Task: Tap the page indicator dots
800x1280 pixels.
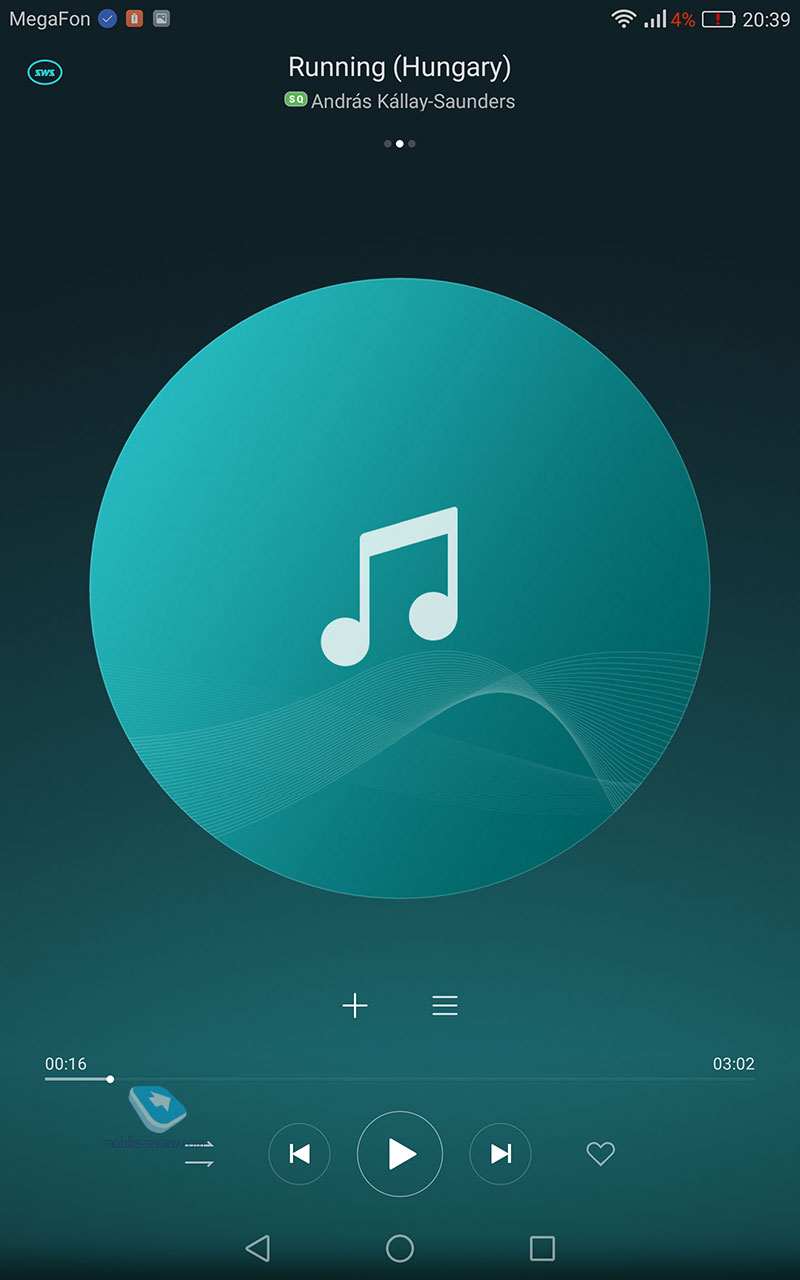Action: [400, 144]
